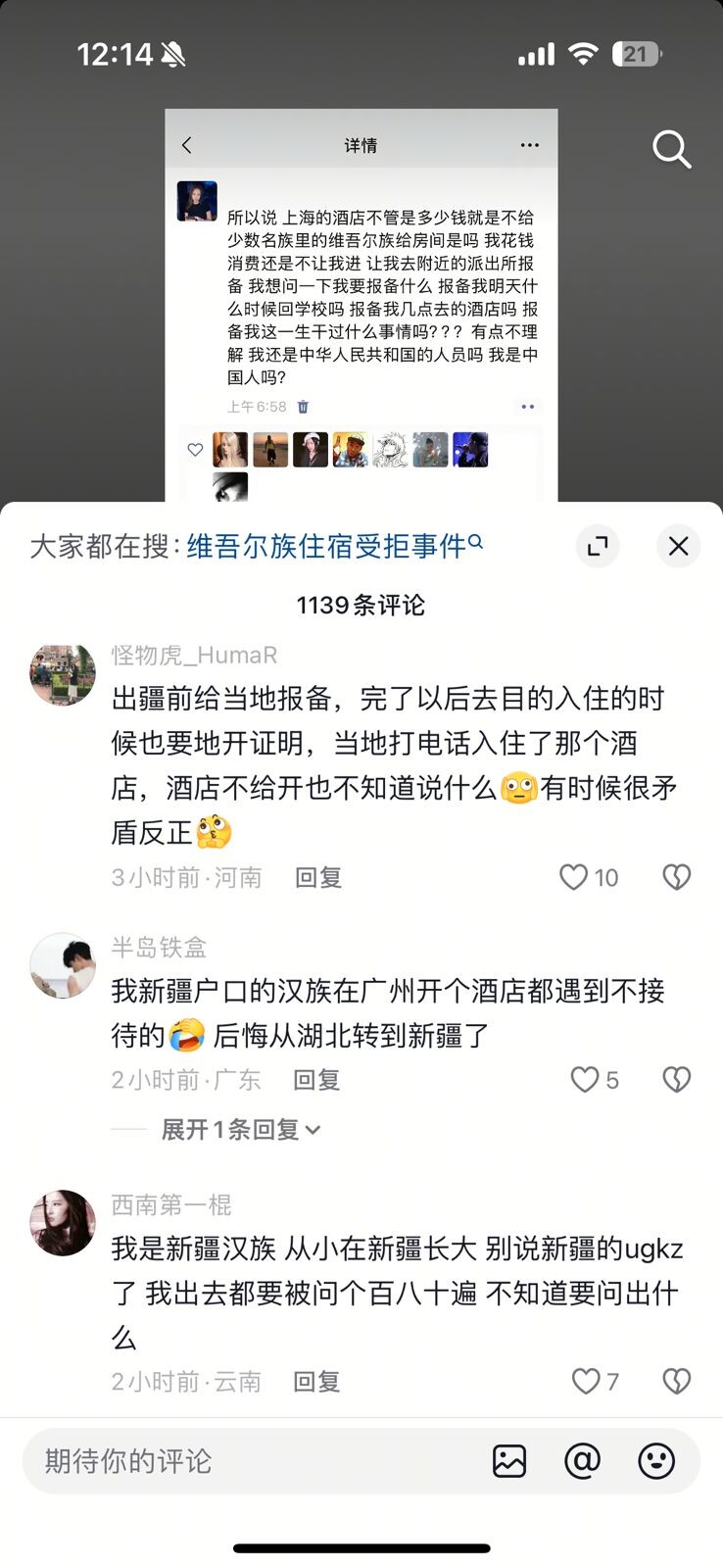Dislike 半岛铁盒's comment
723x1568 pixels.
coord(677,1080)
